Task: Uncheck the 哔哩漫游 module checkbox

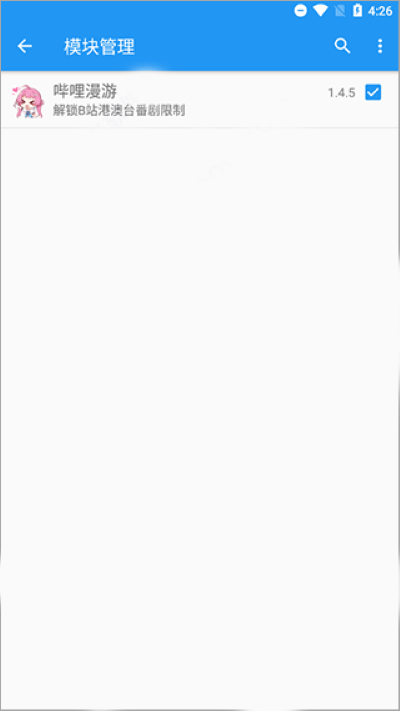Action: tap(373, 92)
